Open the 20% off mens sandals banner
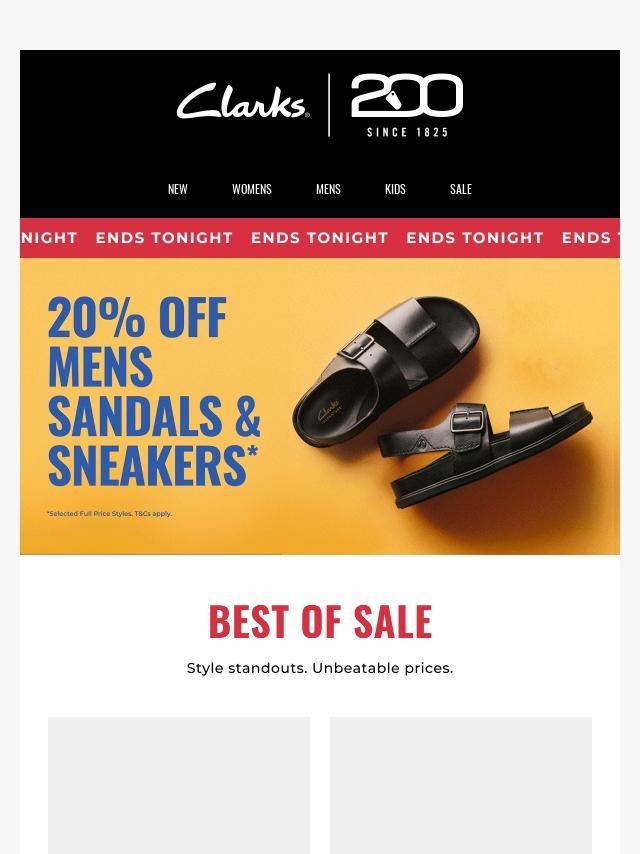 tap(320, 406)
